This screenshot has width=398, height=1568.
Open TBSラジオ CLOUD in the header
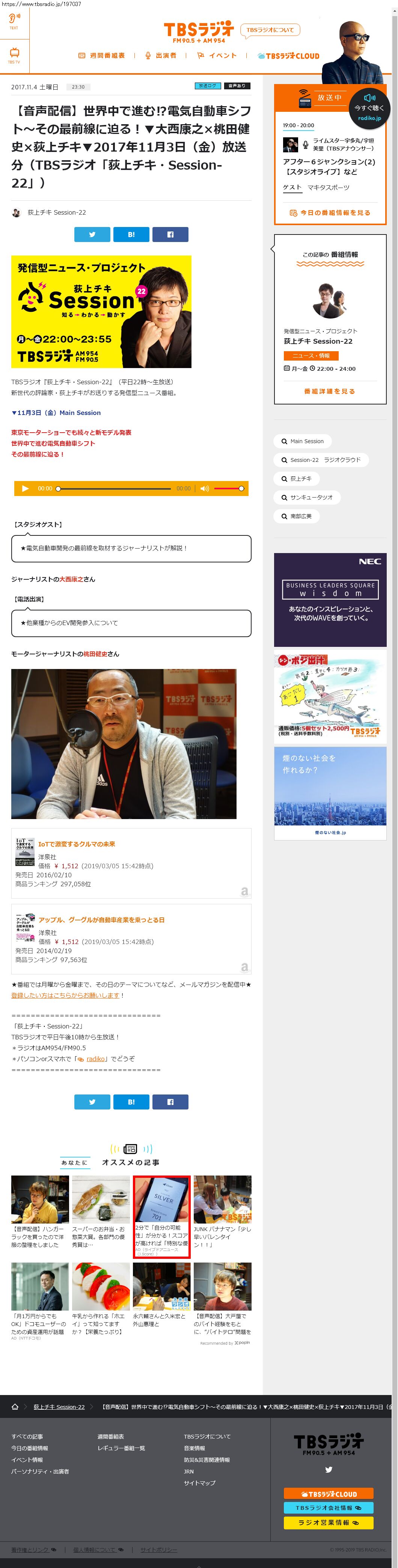pyautogui.click(x=288, y=56)
